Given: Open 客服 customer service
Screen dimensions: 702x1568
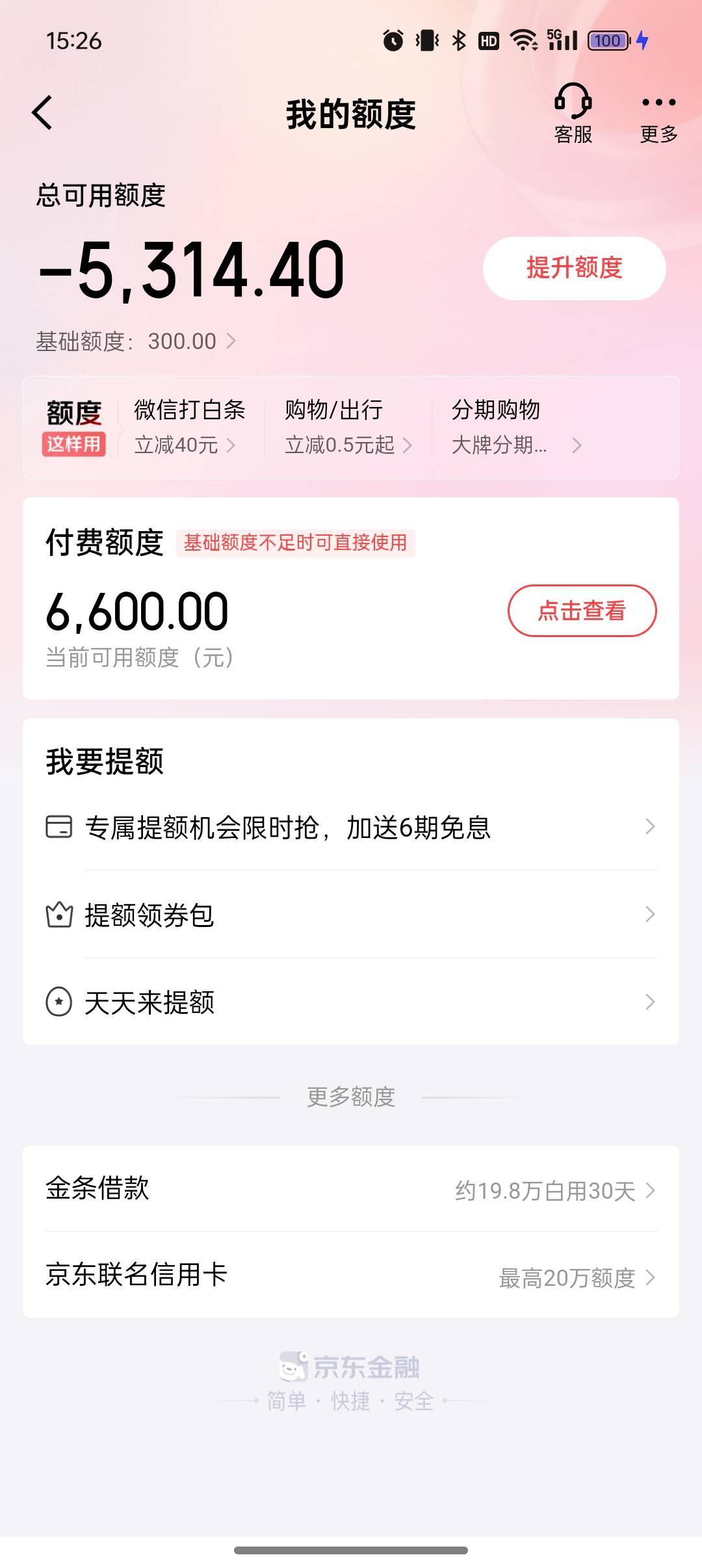Looking at the screenshot, I should (573, 114).
